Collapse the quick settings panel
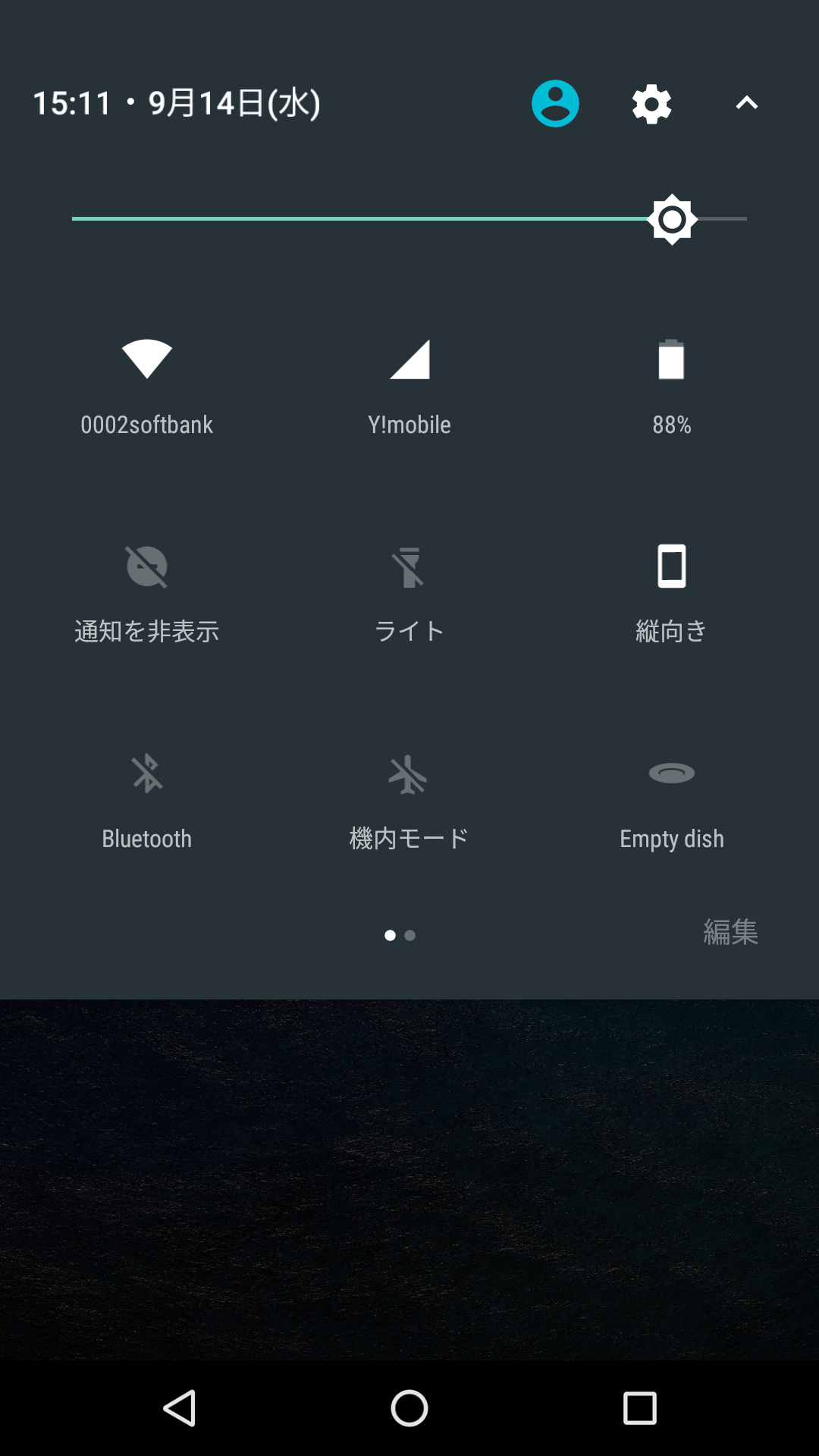This screenshot has height=1456, width=819. (x=747, y=103)
